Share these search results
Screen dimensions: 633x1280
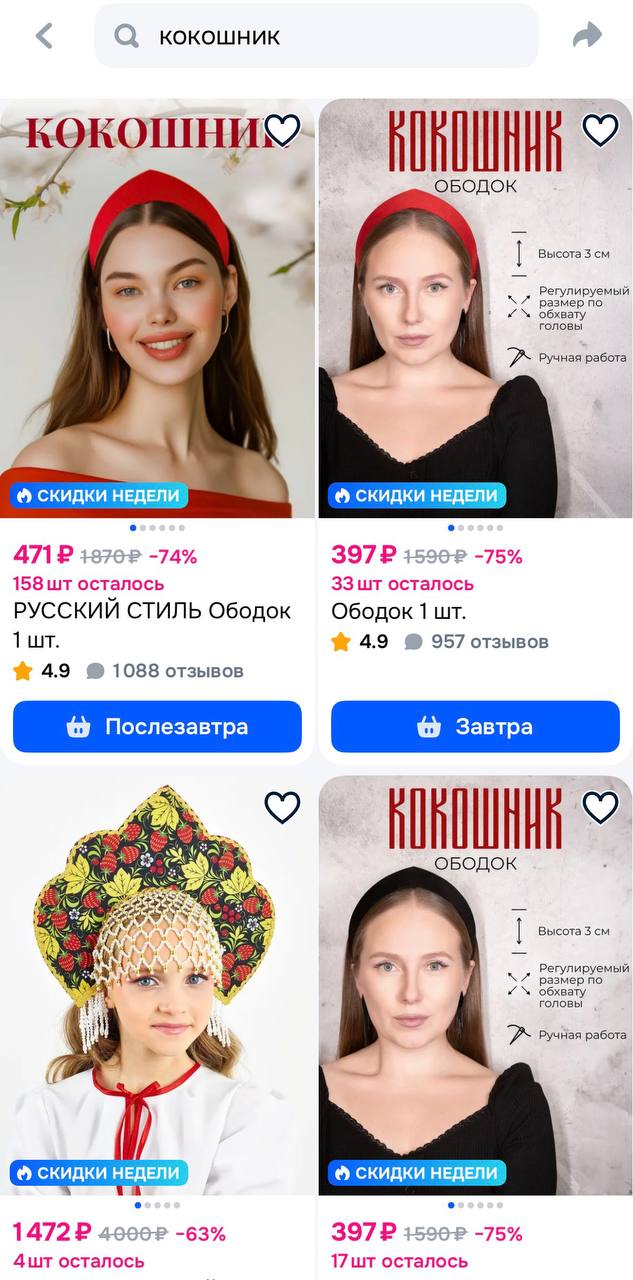point(587,36)
